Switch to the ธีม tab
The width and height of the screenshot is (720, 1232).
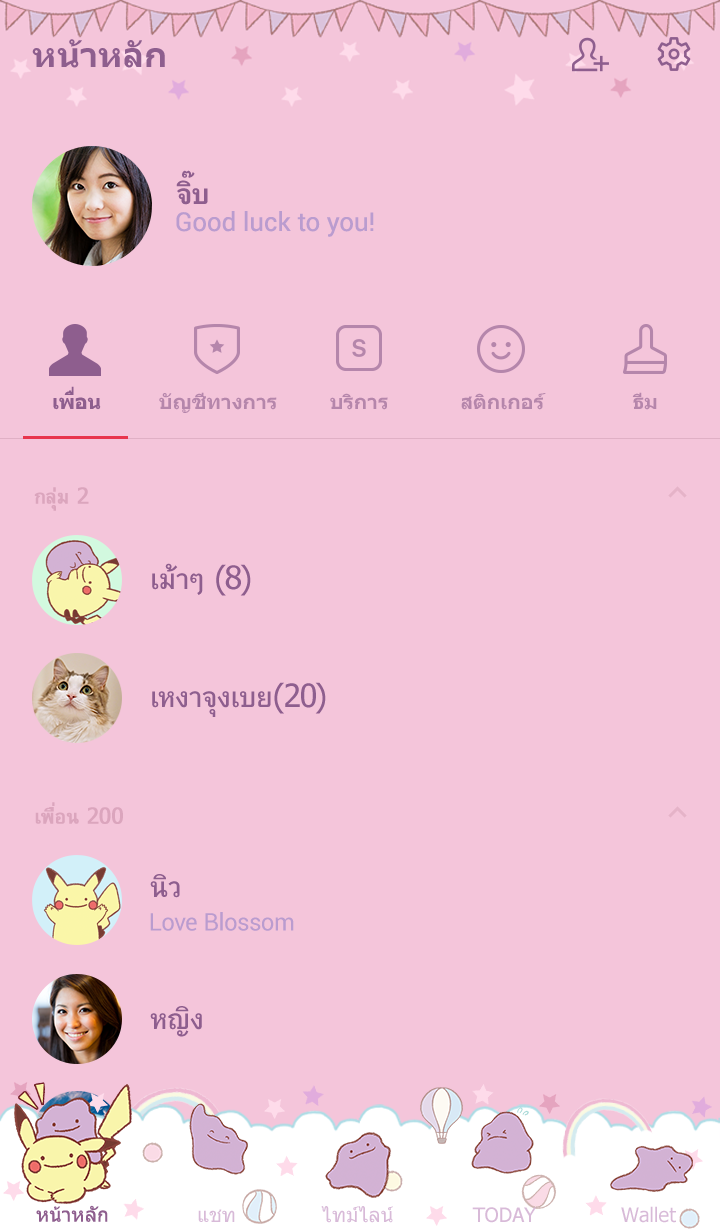pyautogui.click(x=645, y=370)
